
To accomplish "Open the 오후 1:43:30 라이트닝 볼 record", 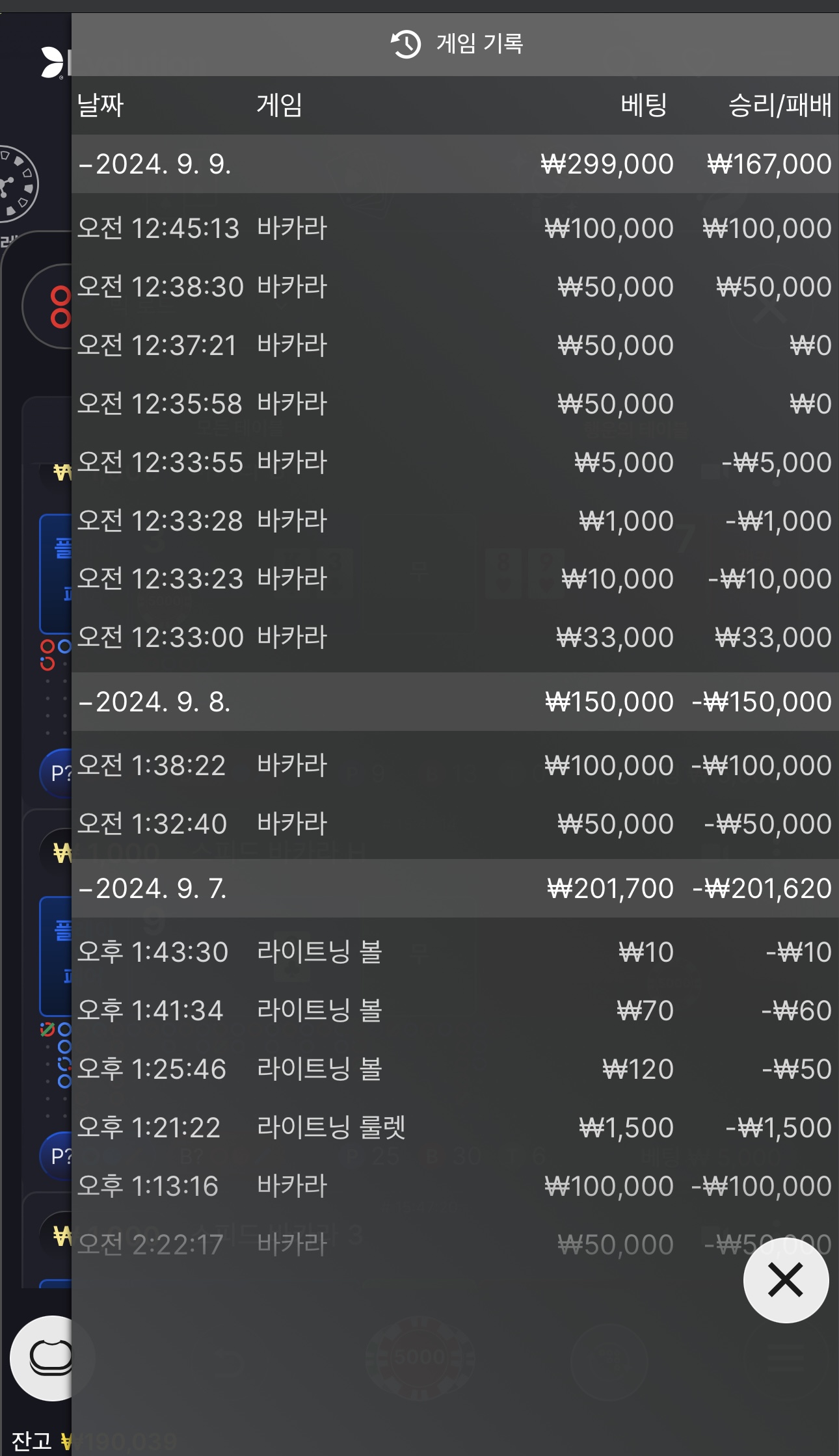I will (454, 952).
